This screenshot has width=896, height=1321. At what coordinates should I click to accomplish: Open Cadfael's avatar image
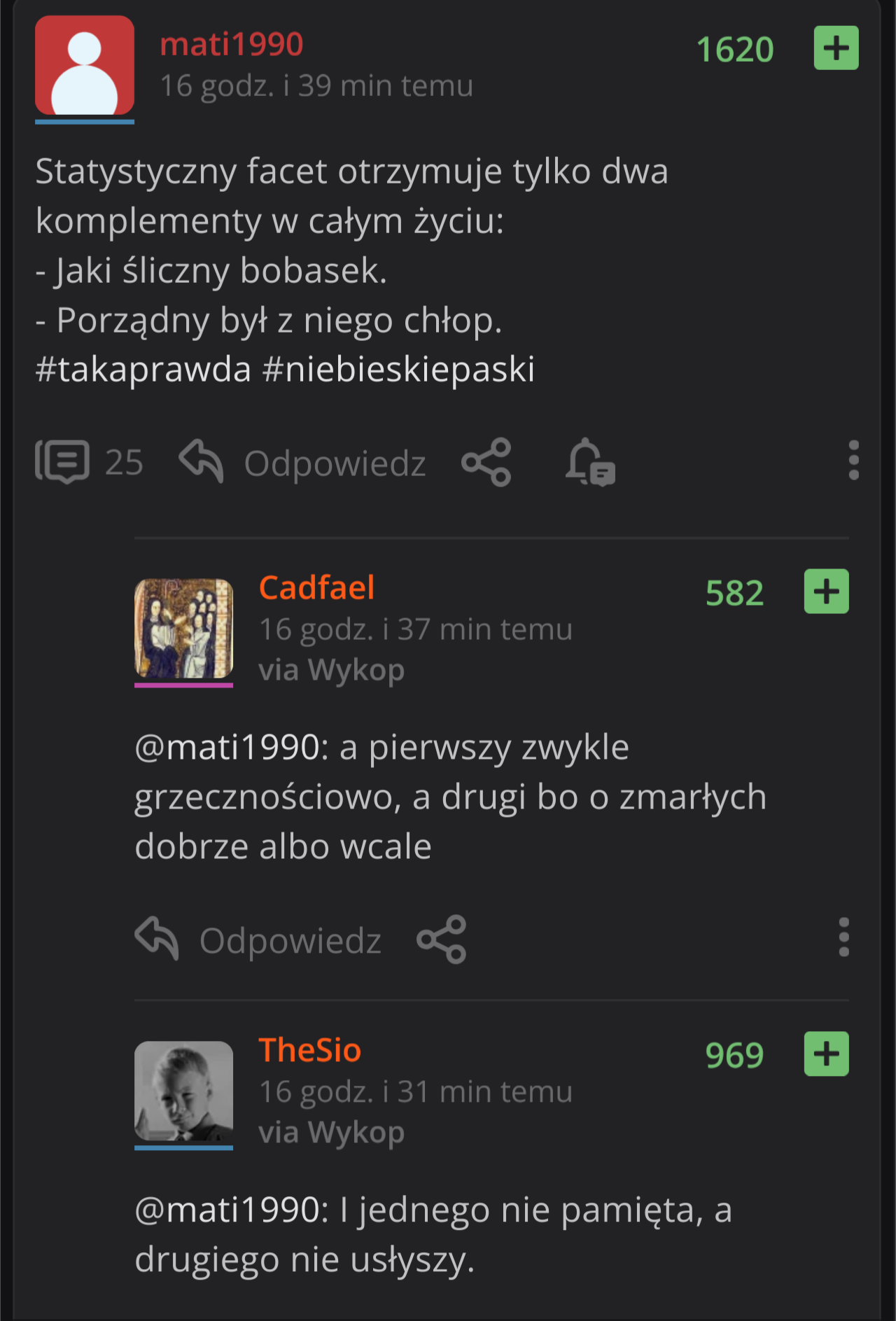coord(183,629)
